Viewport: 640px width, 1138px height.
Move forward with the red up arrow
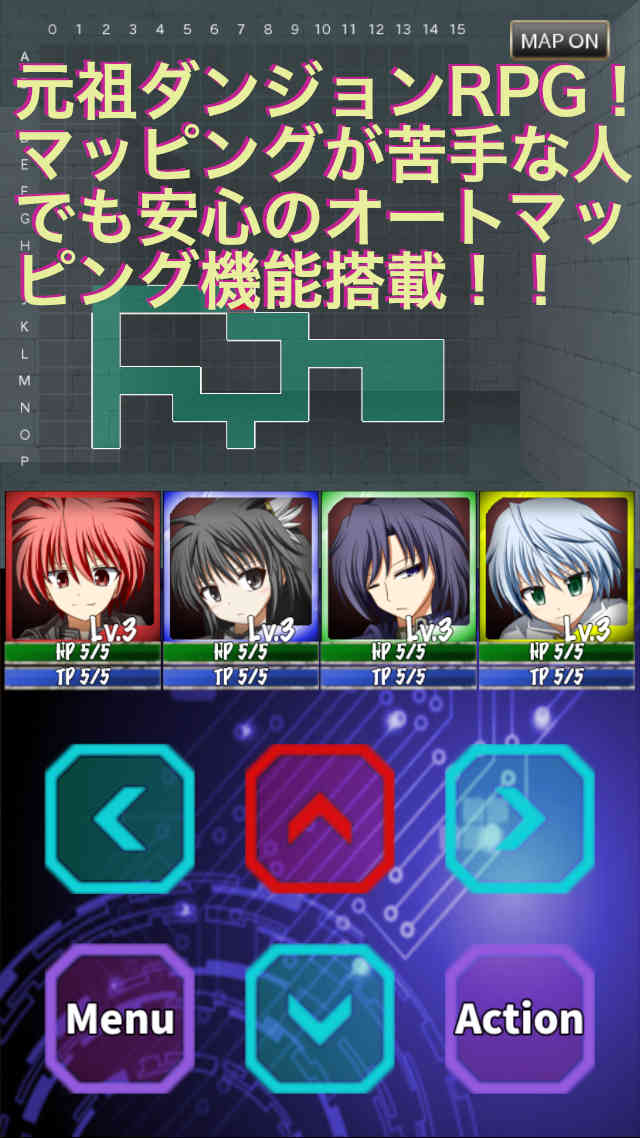pos(320,819)
